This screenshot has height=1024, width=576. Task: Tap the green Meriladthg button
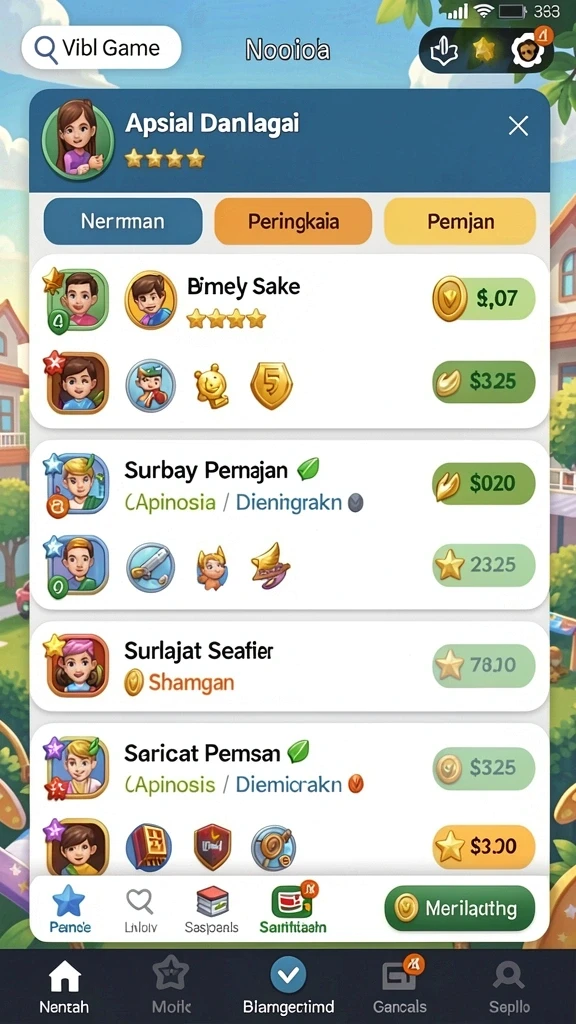pyautogui.click(x=460, y=908)
